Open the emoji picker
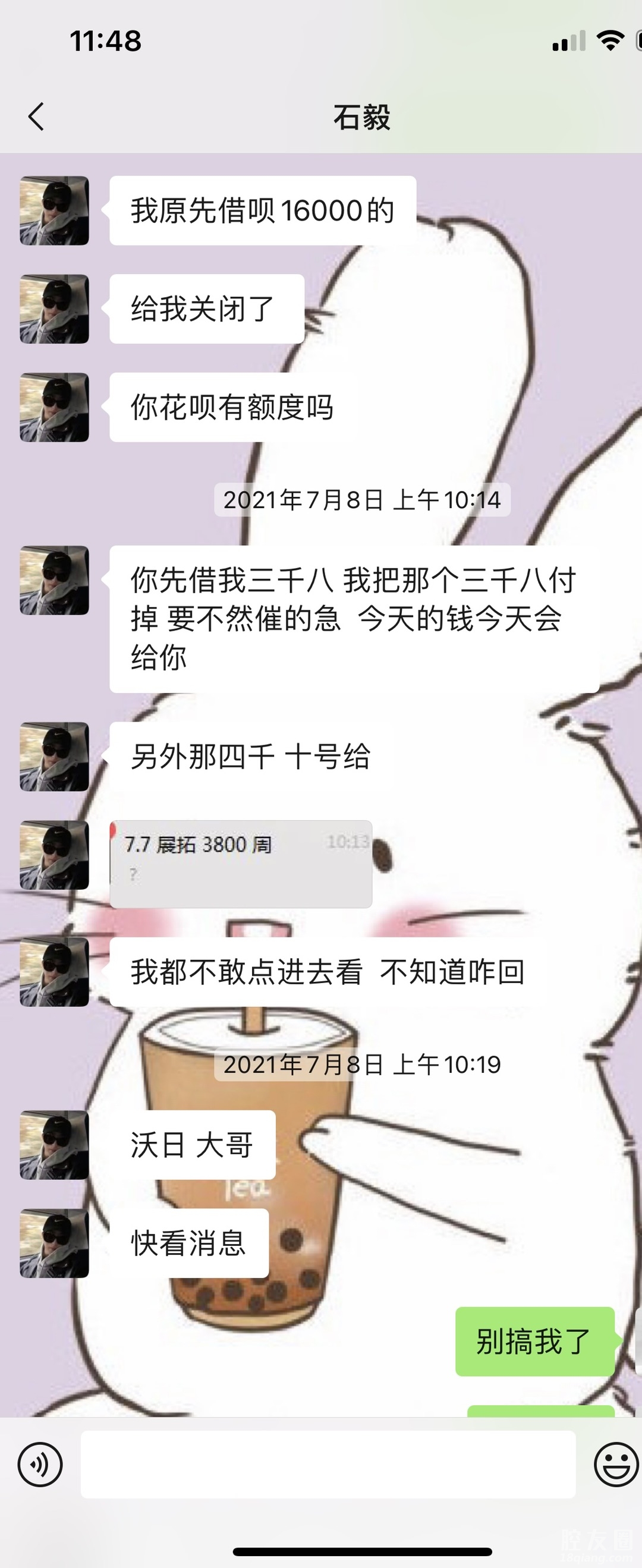Screen dimensions: 642x1568 pos(615,1464)
